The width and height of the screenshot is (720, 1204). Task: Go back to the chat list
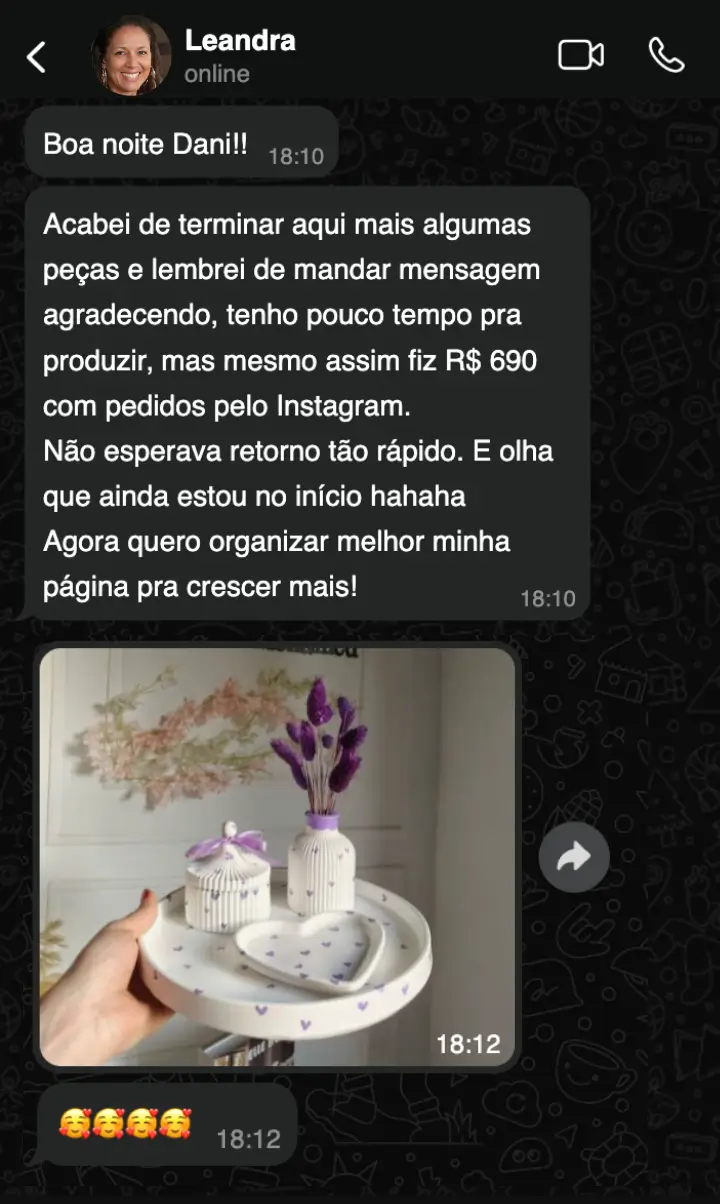(x=36, y=57)
